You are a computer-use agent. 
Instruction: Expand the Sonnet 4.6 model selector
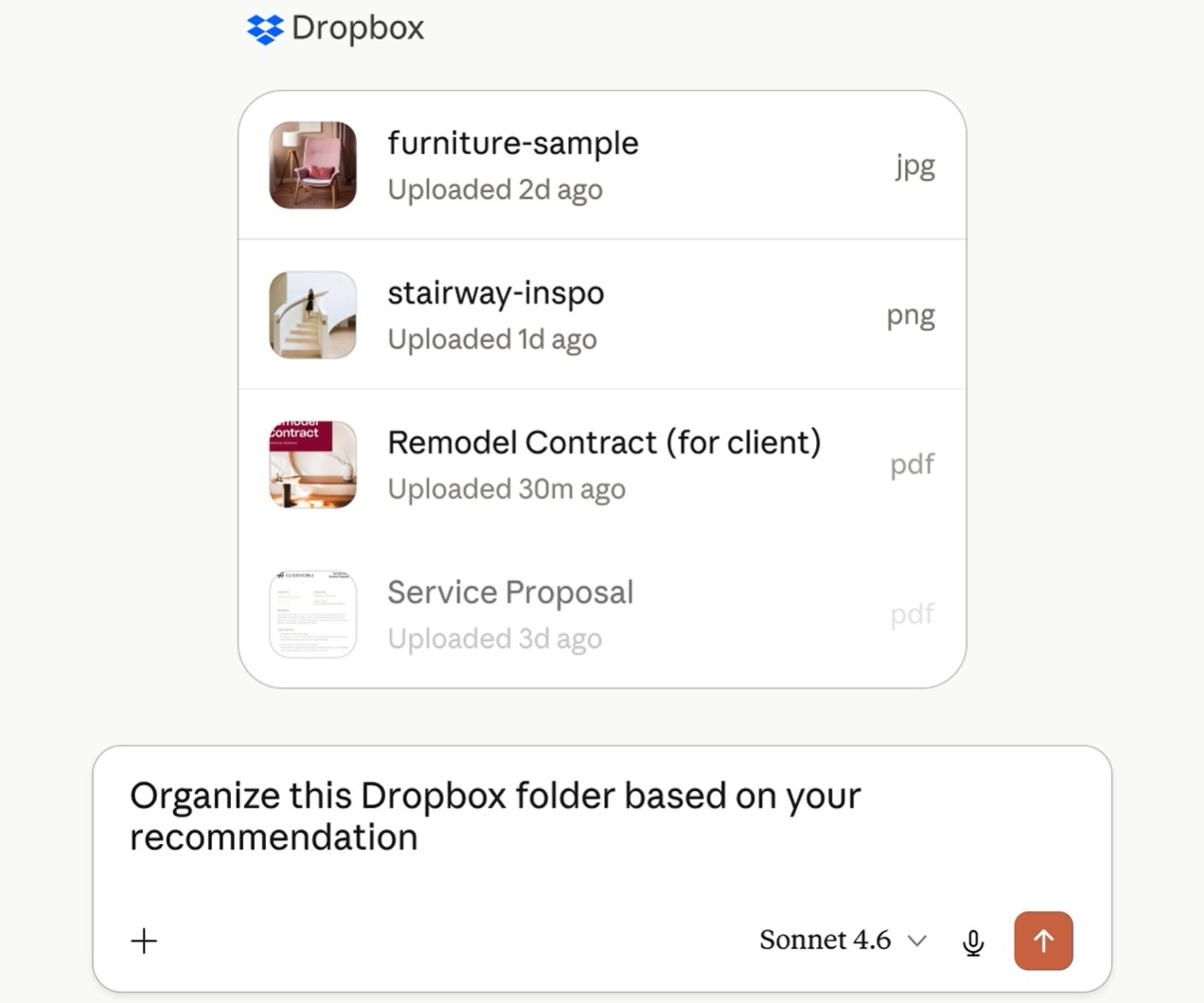click(842, 941)
